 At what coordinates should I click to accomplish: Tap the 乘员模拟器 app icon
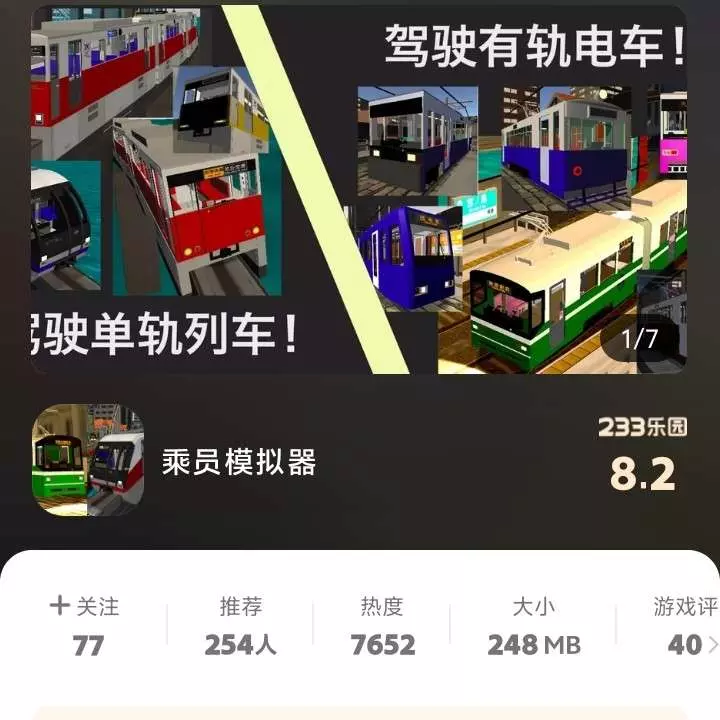tap(88, 460)
